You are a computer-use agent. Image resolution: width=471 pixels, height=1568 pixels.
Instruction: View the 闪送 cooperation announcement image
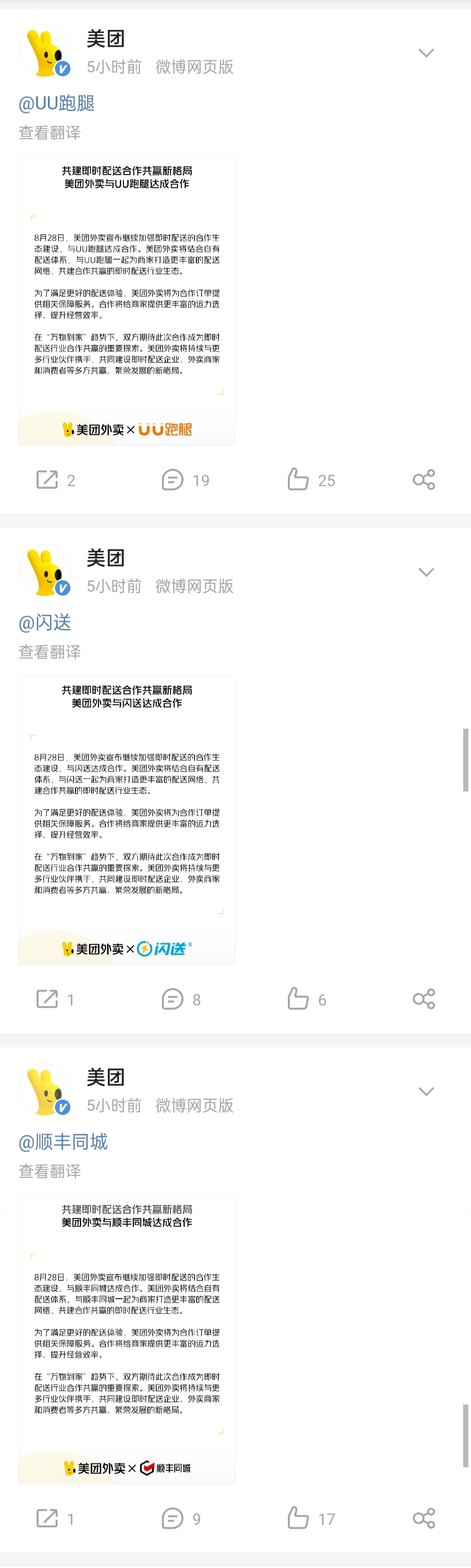[127, 820]
